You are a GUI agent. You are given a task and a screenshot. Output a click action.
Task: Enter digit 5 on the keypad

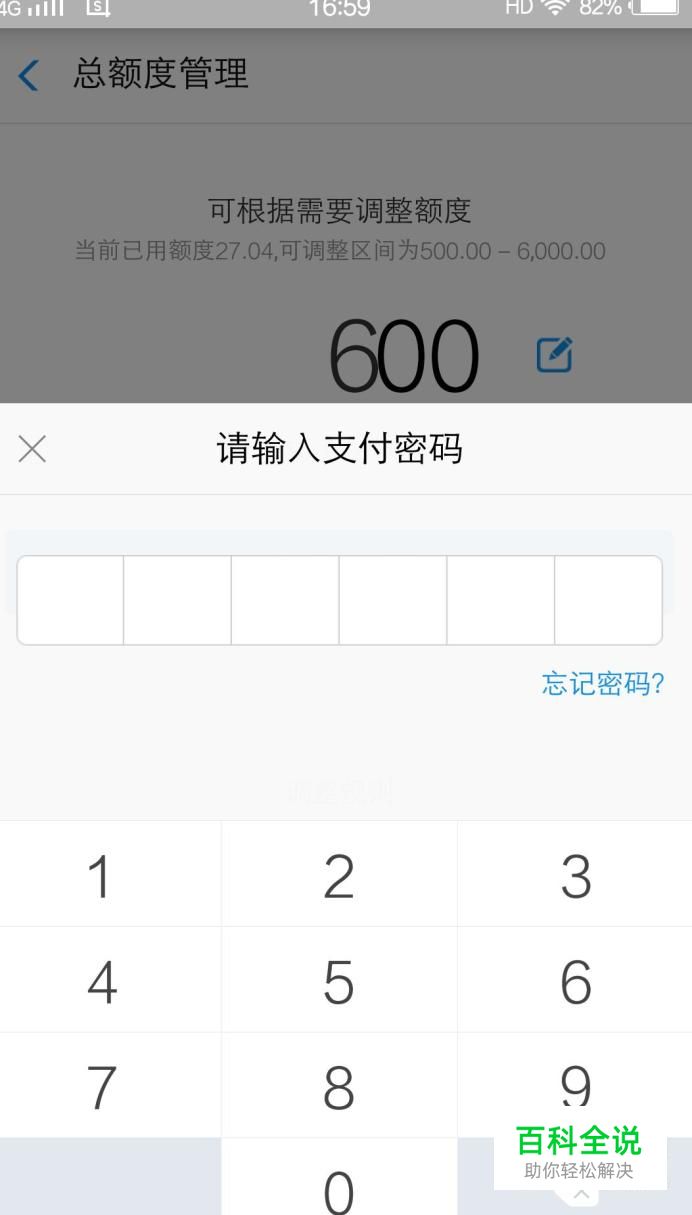pyautogui.click(x=339, y=980)
